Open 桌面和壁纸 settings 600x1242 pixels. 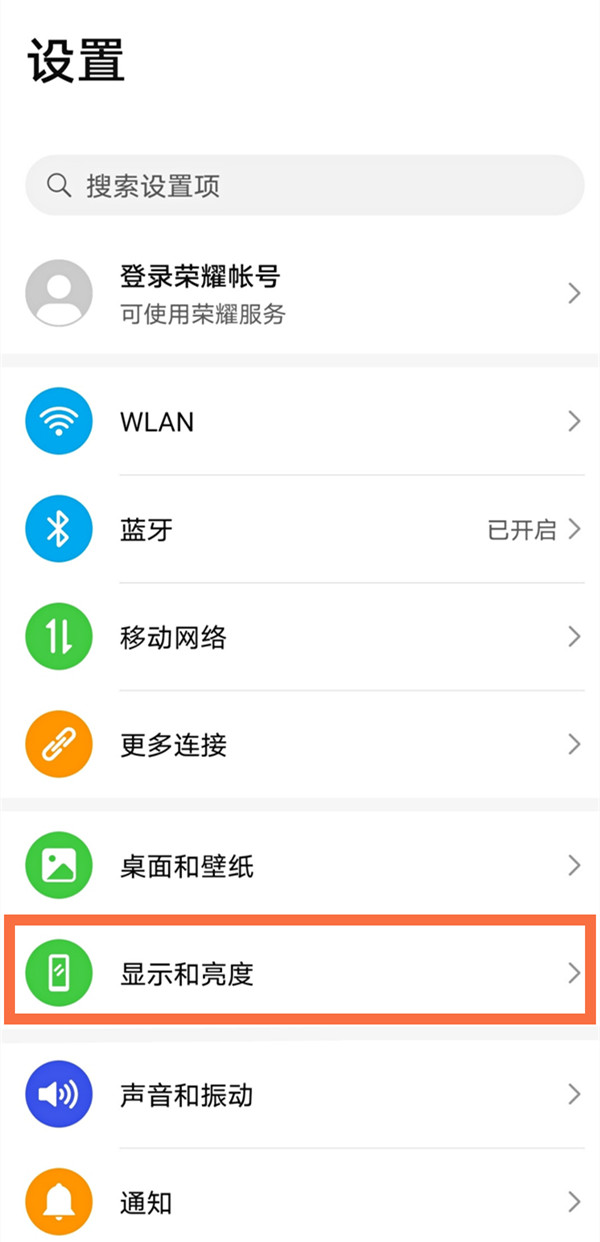[x=300, y=866]
